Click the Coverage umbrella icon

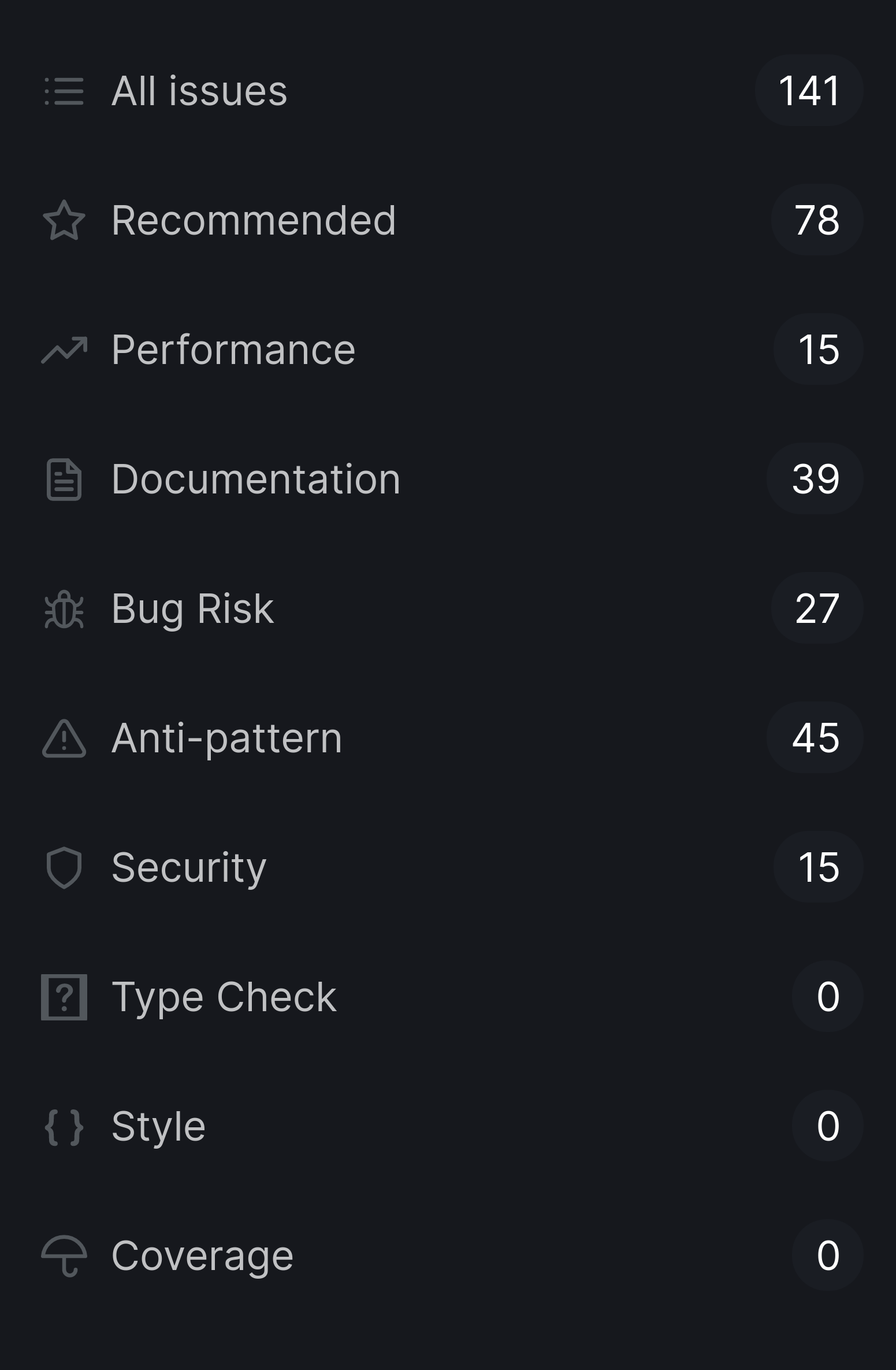62,1256
